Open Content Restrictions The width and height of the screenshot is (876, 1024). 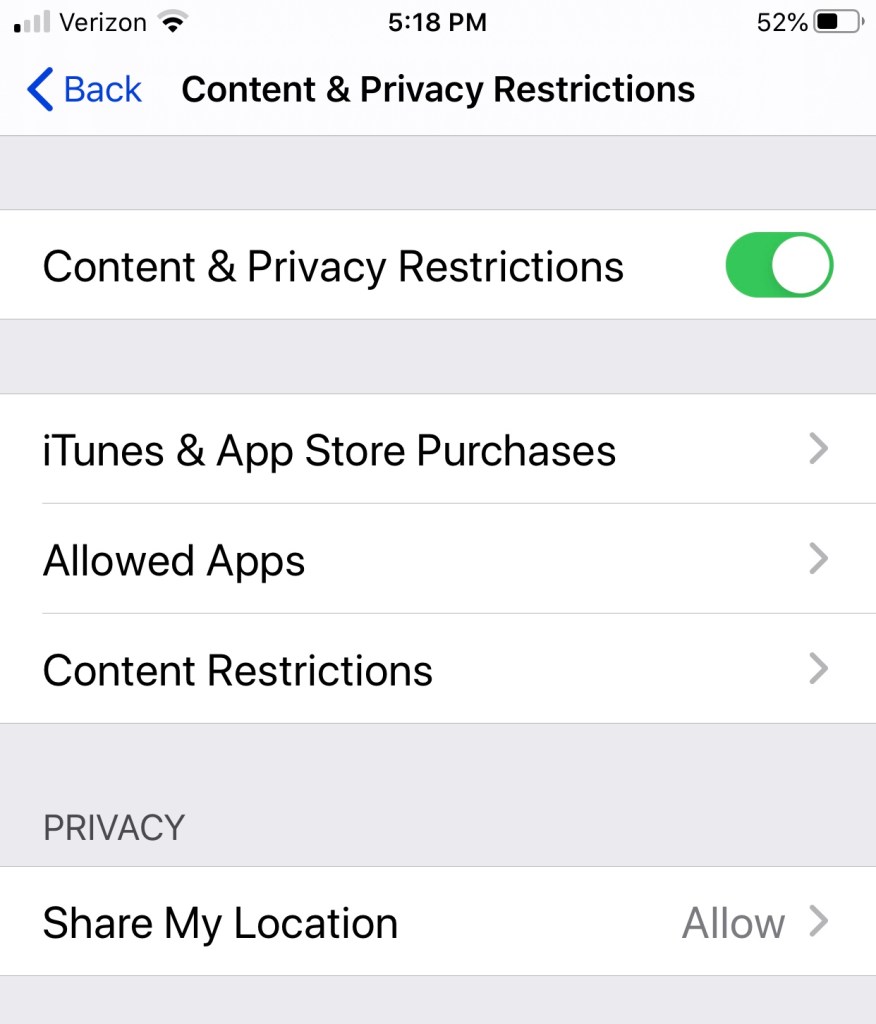437,670
